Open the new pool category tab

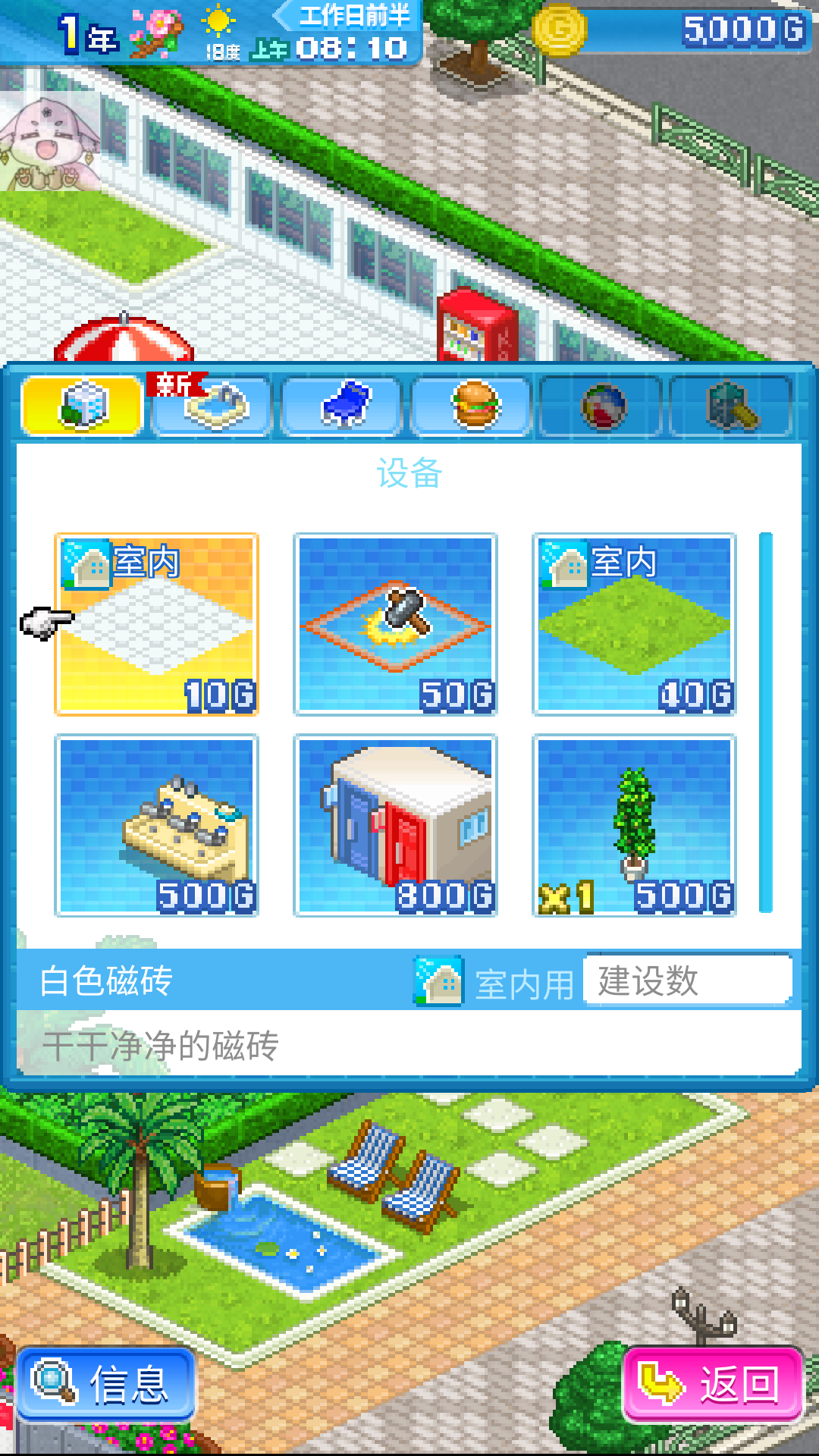pos(212,406)
